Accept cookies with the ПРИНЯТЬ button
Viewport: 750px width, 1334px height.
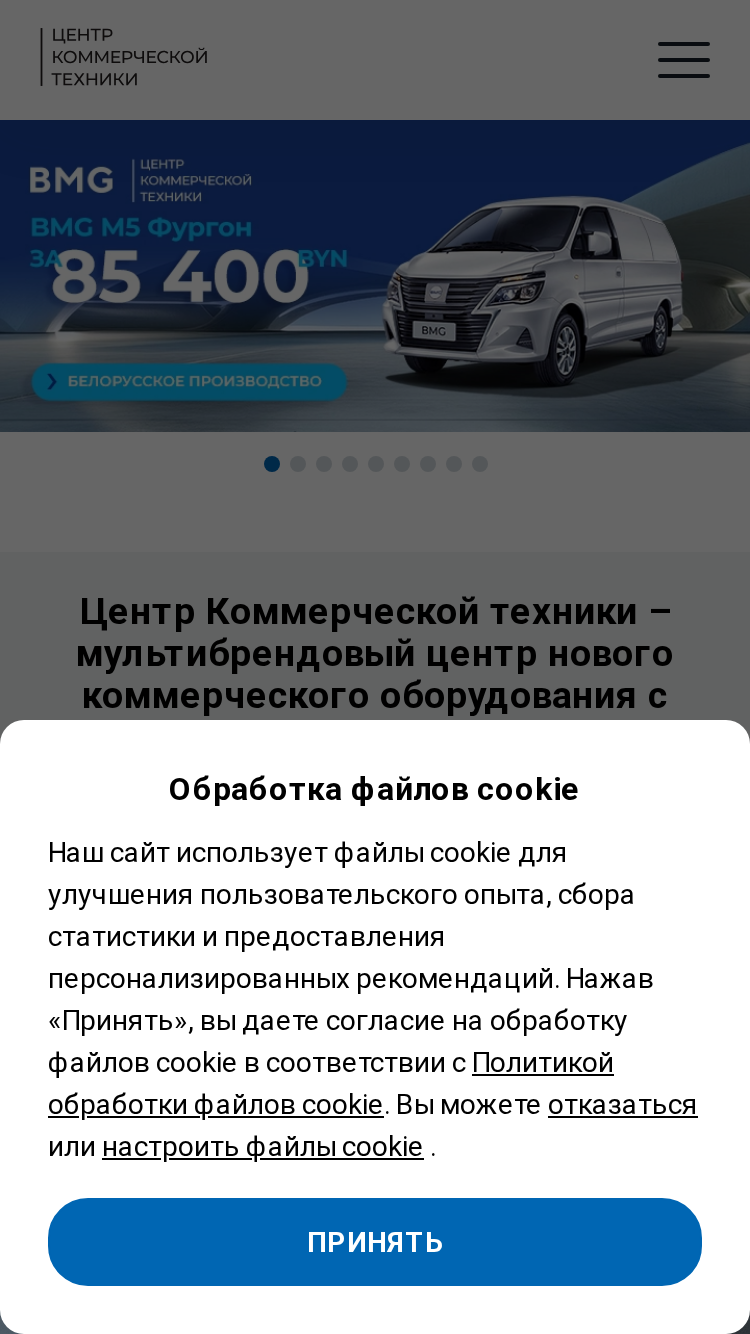pyautogui.click(x=375, y=1242)
